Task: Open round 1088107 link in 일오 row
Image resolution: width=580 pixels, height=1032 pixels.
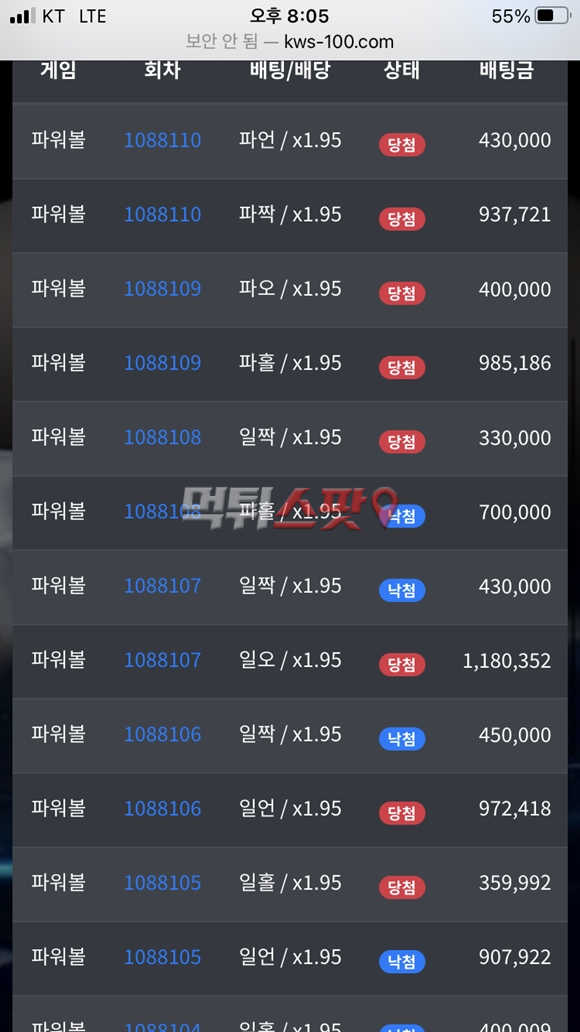Action: click(x=163, y=660)
